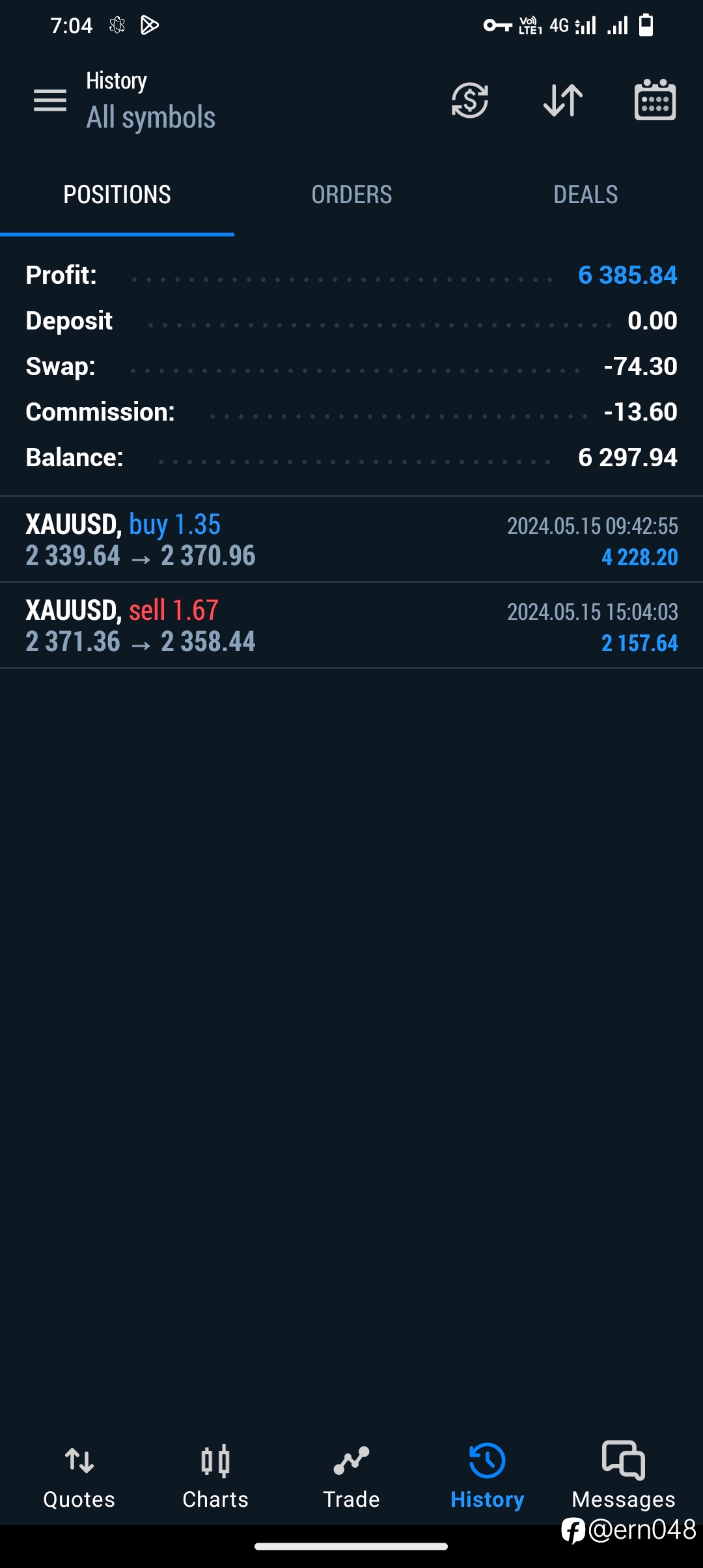Tap the currency symbol filter icon
The height and width of the screenshot is (1568, 703).
coord(470,100)
